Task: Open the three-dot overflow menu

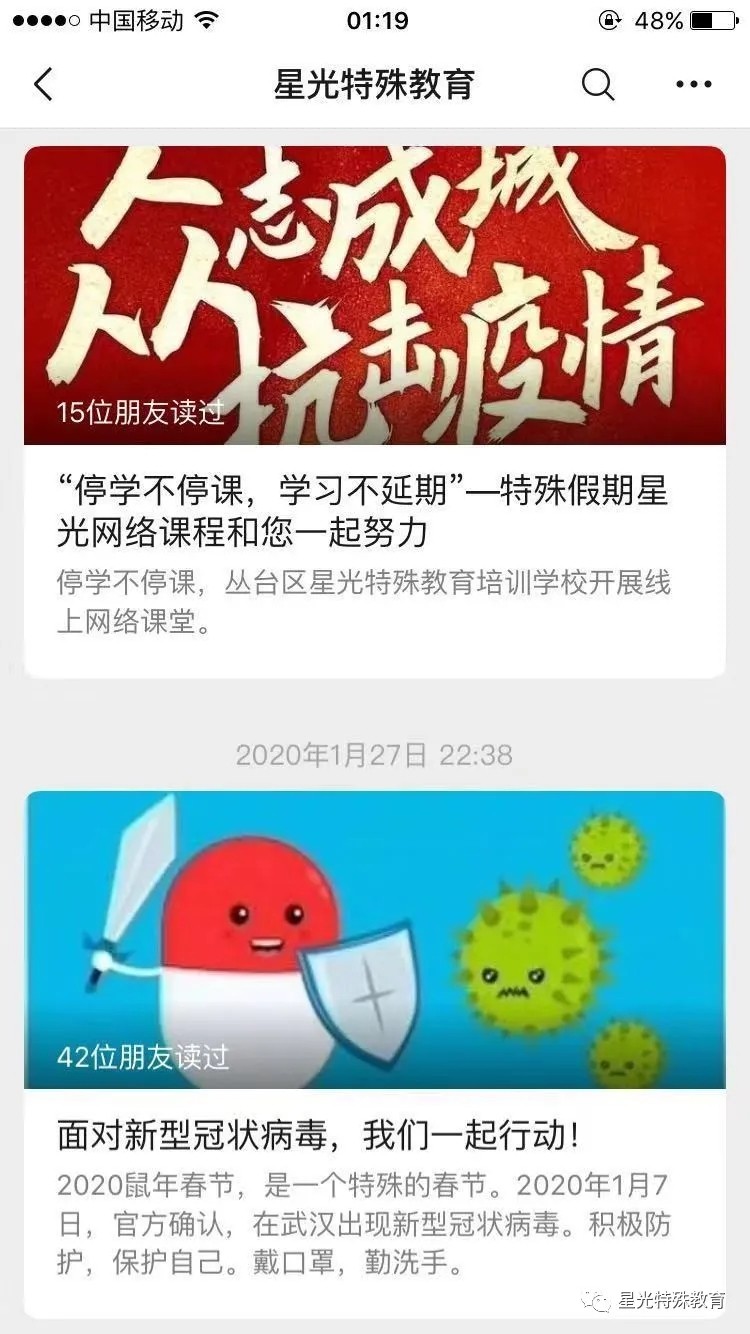Action: tap(693, 85)
